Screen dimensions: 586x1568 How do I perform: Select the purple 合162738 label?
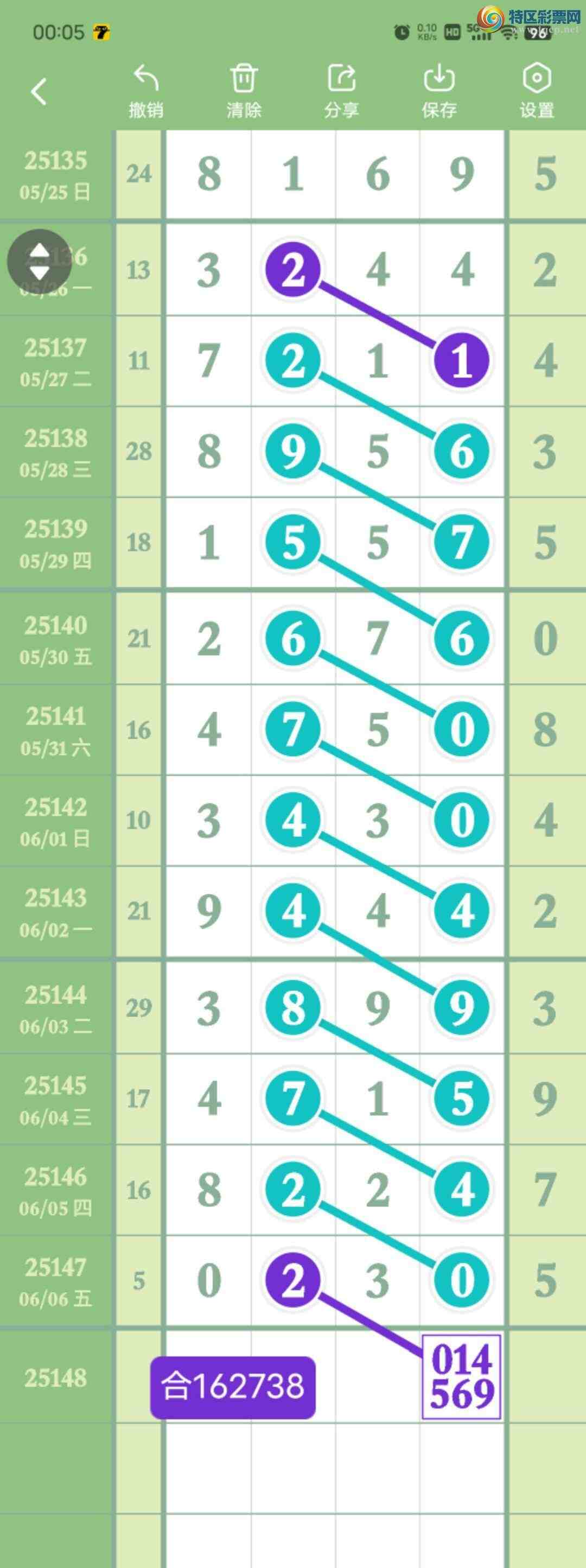point(232,1387)
